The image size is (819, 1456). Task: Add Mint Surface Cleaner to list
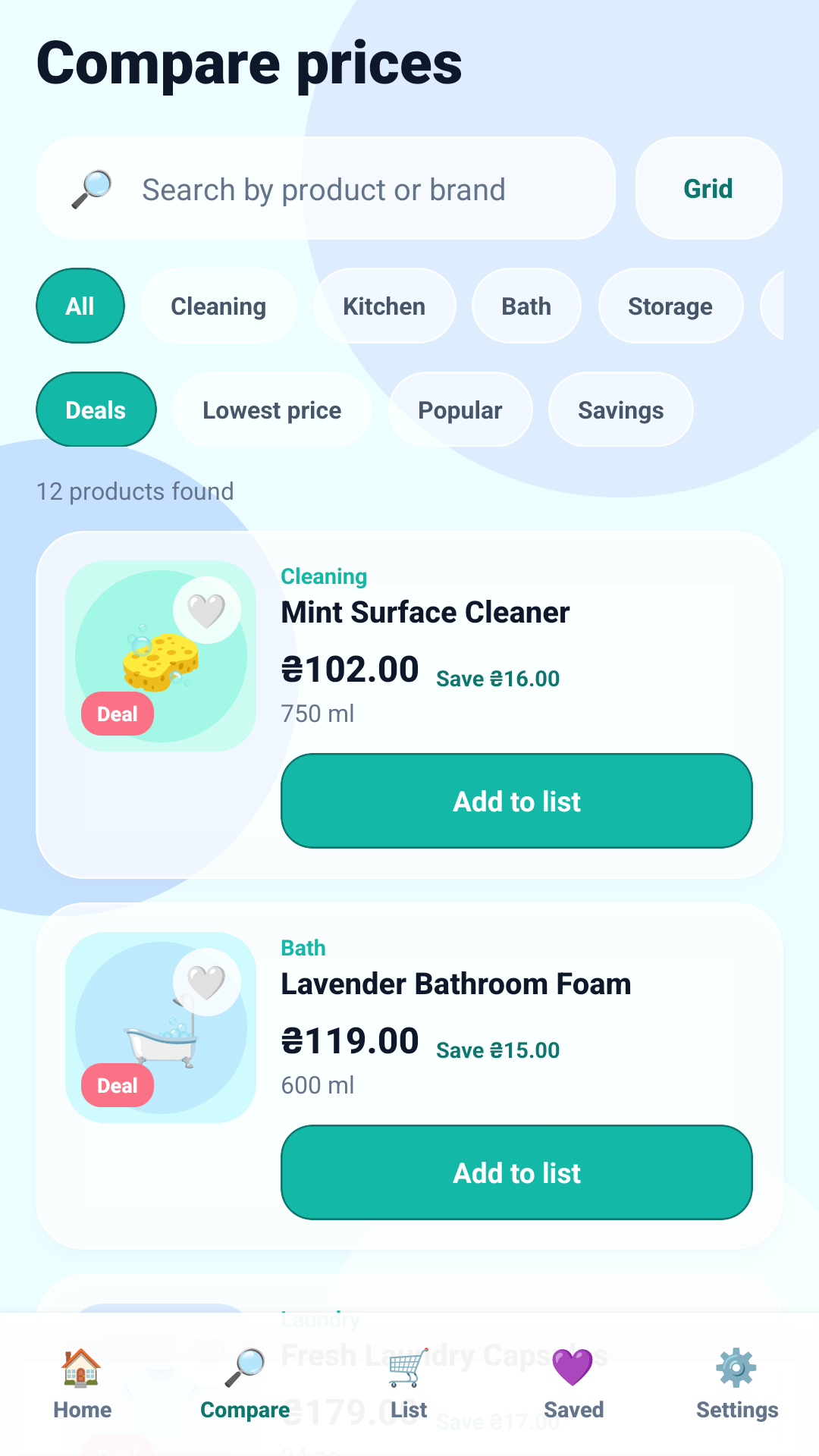[x=516, y=801]
